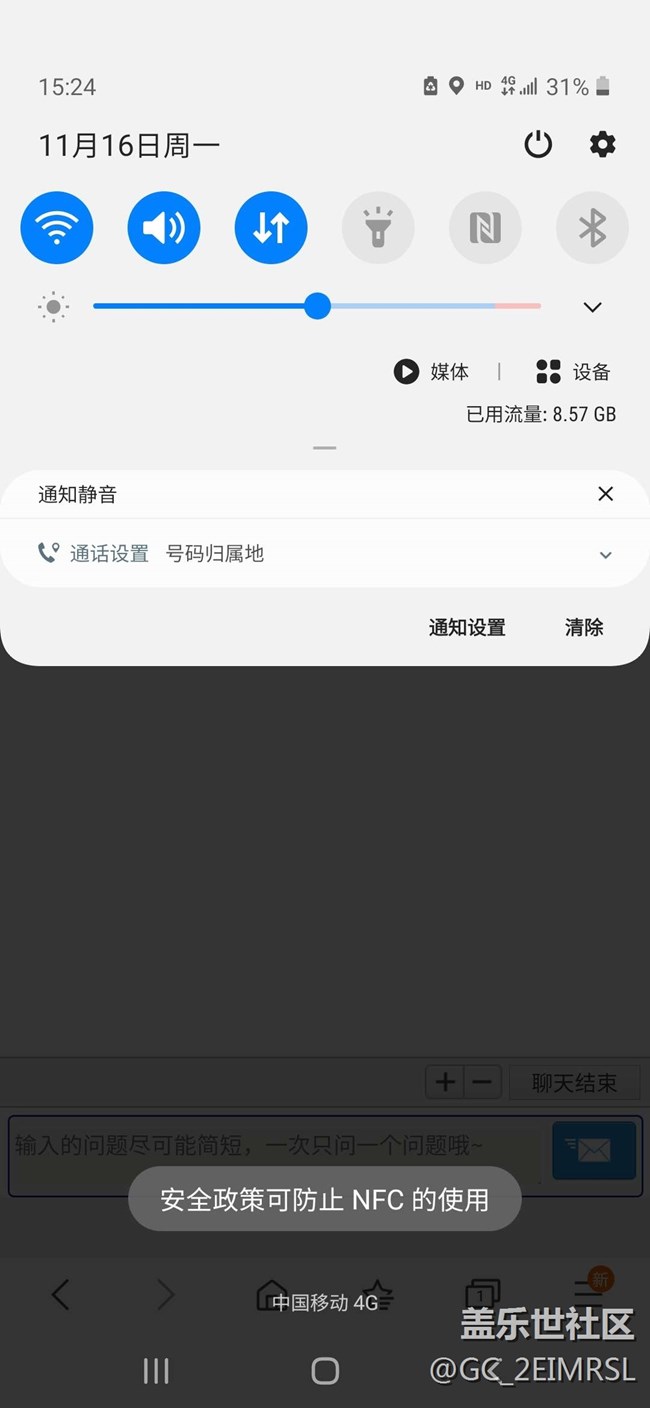Enable the NFC quick toggle

point(485,228)
